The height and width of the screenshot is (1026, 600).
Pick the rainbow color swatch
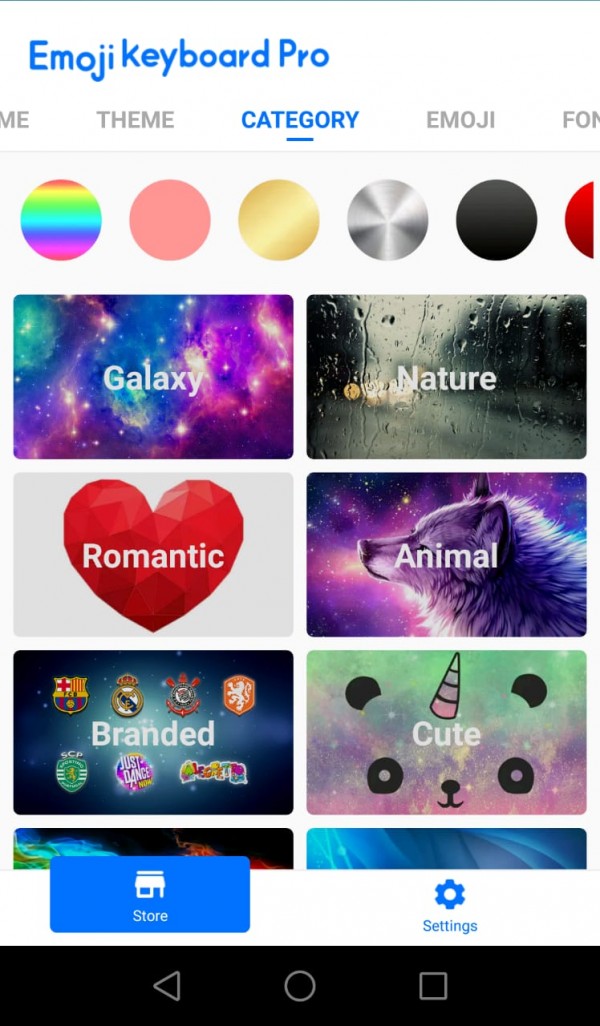tap(61, 220)
